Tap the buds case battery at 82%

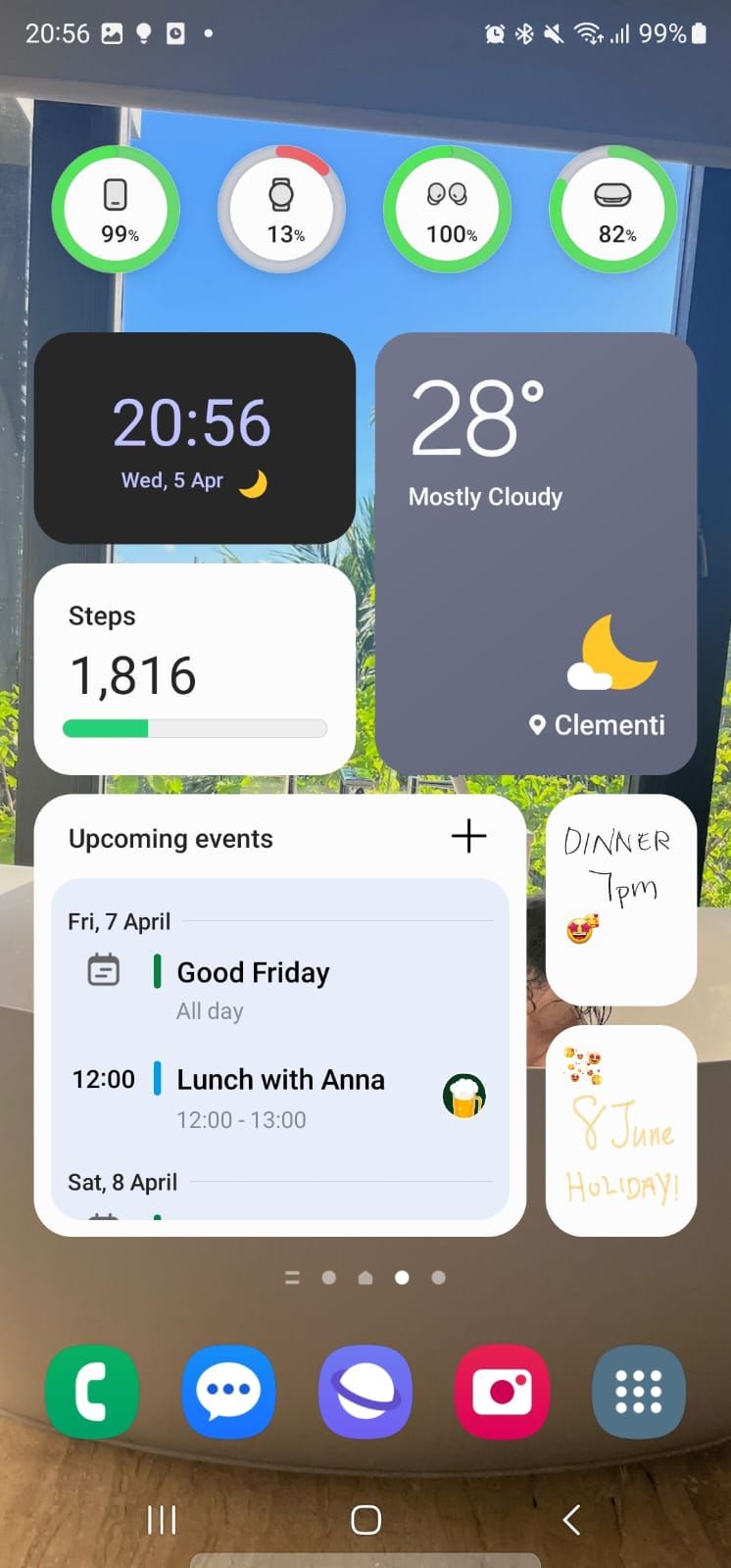(x=612, y=208)
